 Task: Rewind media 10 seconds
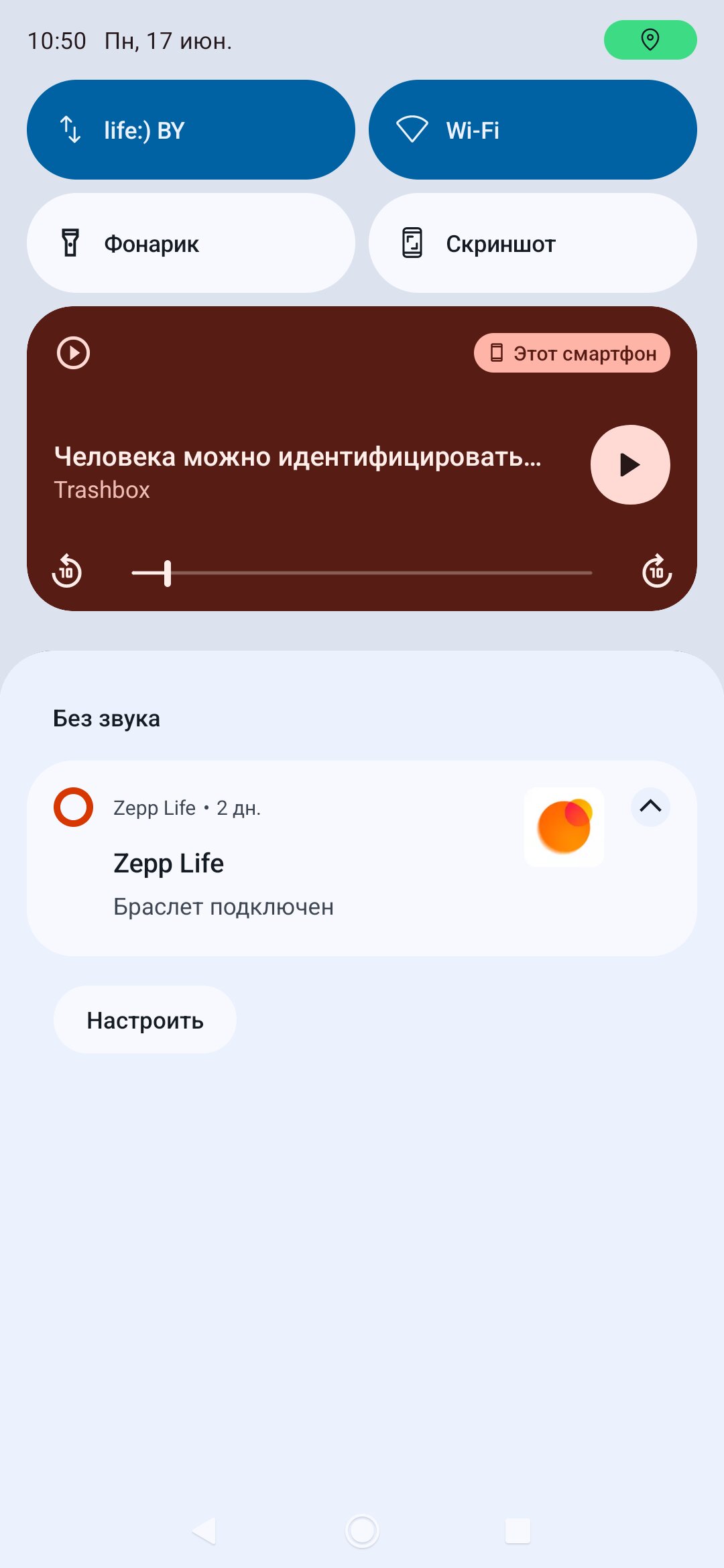coord(67,572)
